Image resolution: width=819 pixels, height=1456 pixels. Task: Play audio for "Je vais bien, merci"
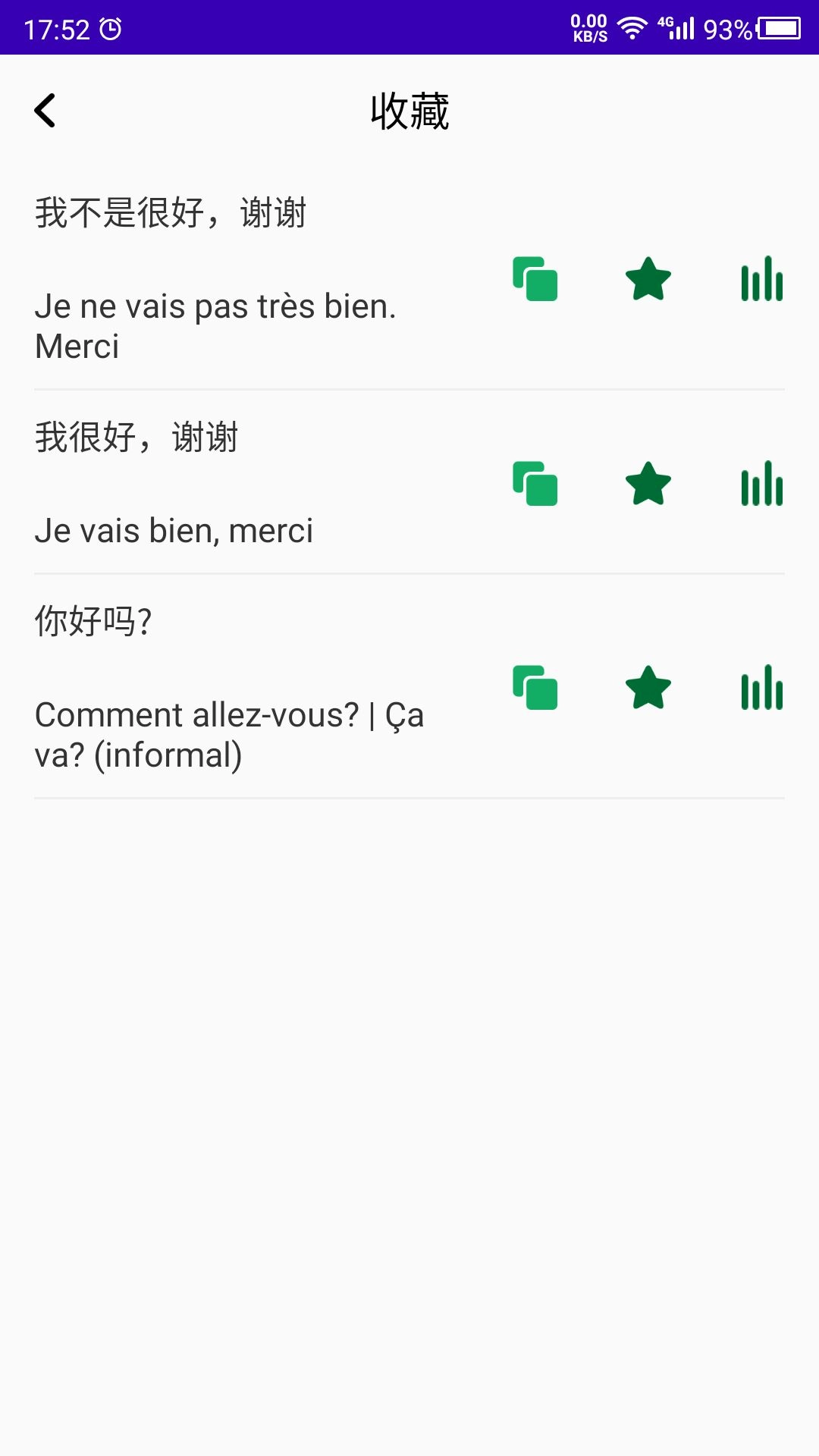point(761,485)
